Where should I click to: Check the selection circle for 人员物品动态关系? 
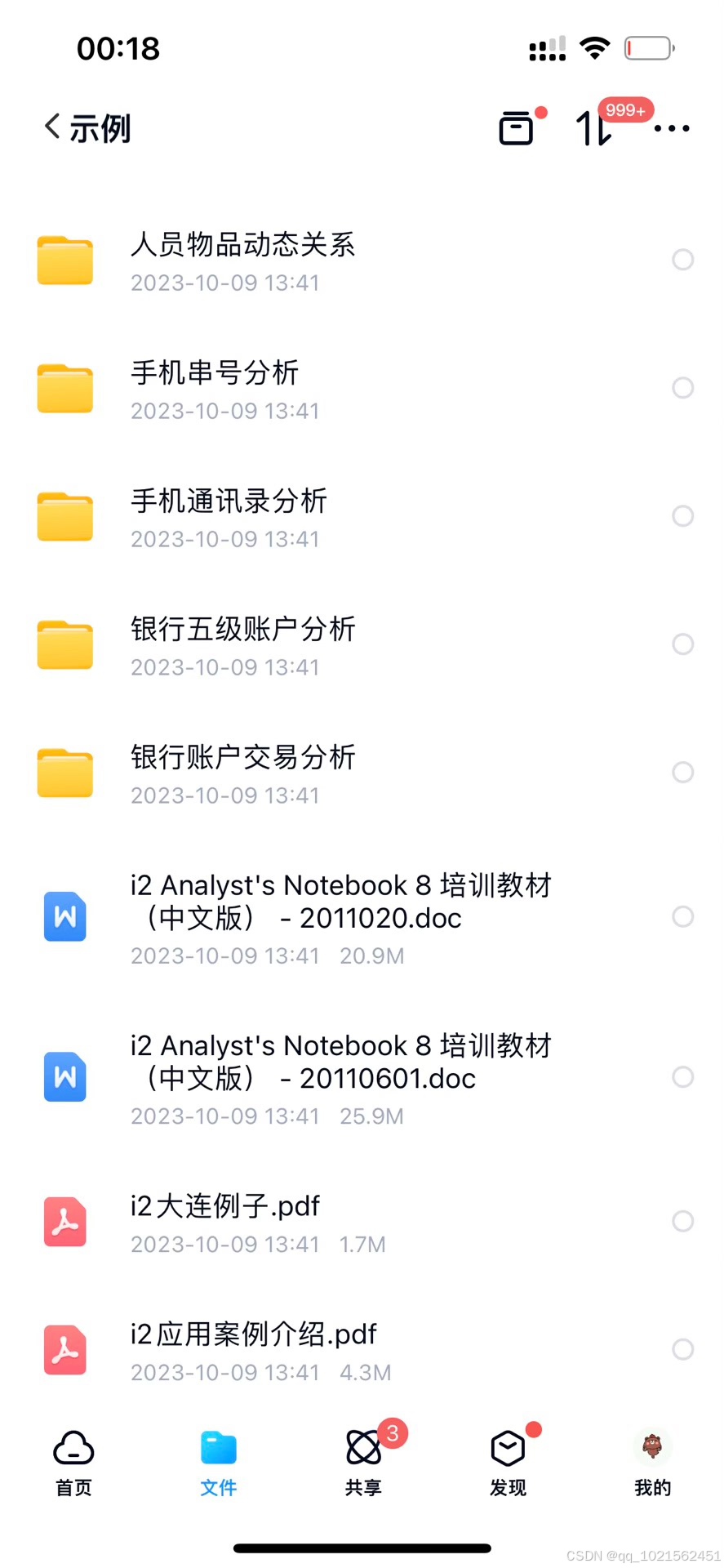point(683,259)
